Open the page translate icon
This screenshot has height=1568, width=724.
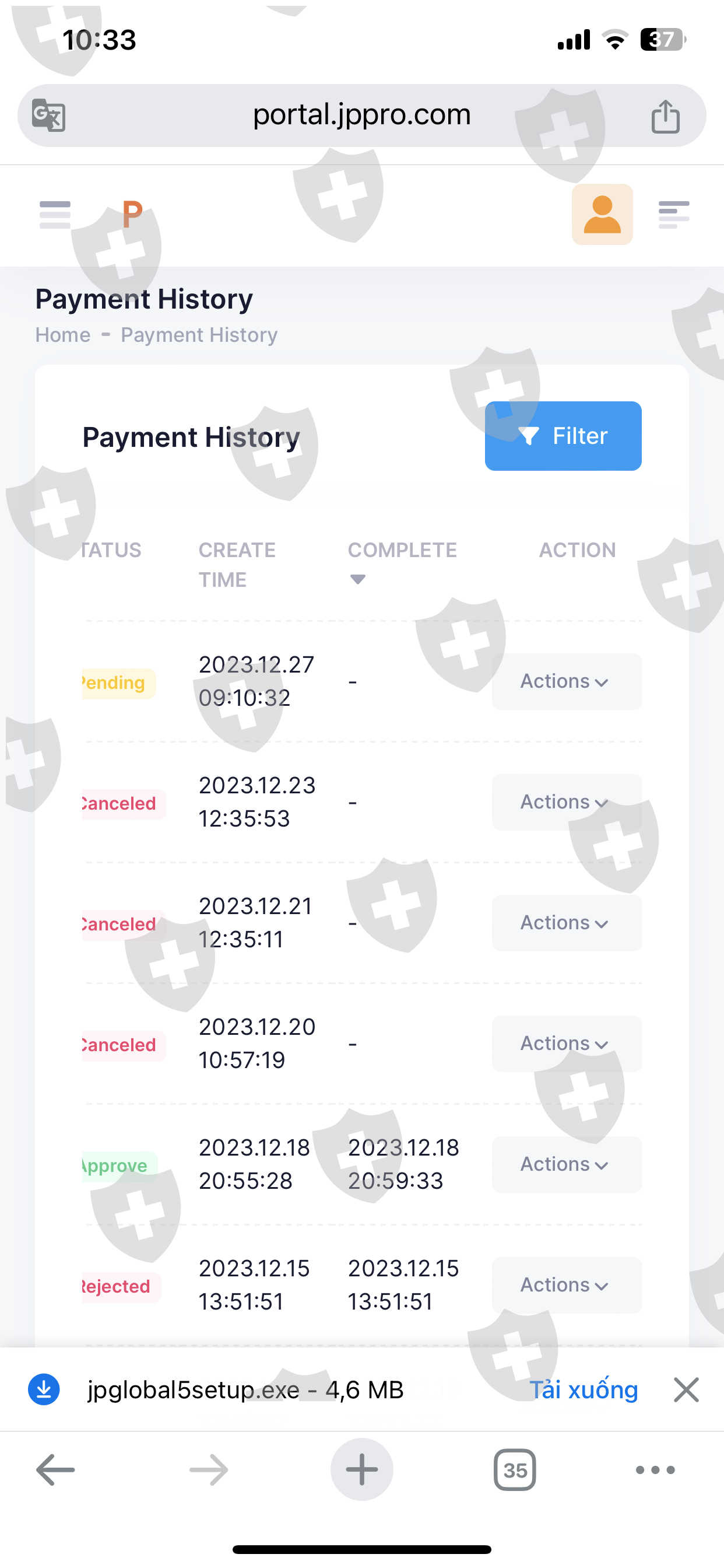48,115
